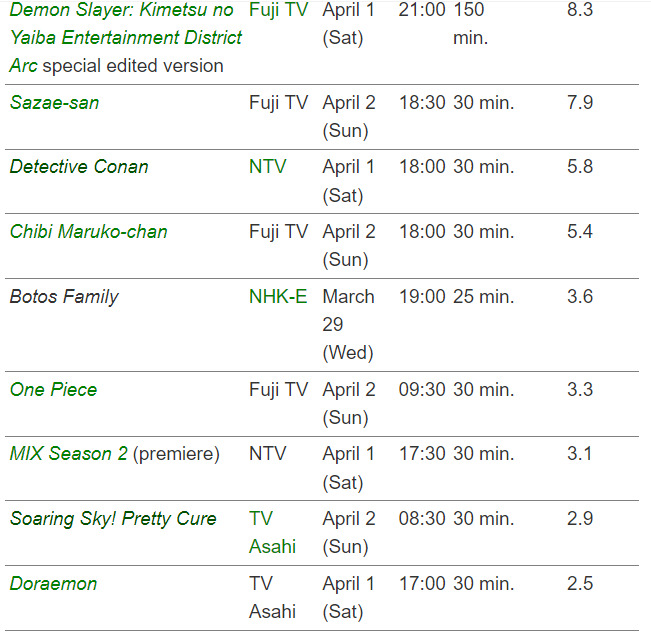The height and width of the screenshot is (632, 651).
Task: Open the Detective Conan title link
Action: (x=79, y=167)
